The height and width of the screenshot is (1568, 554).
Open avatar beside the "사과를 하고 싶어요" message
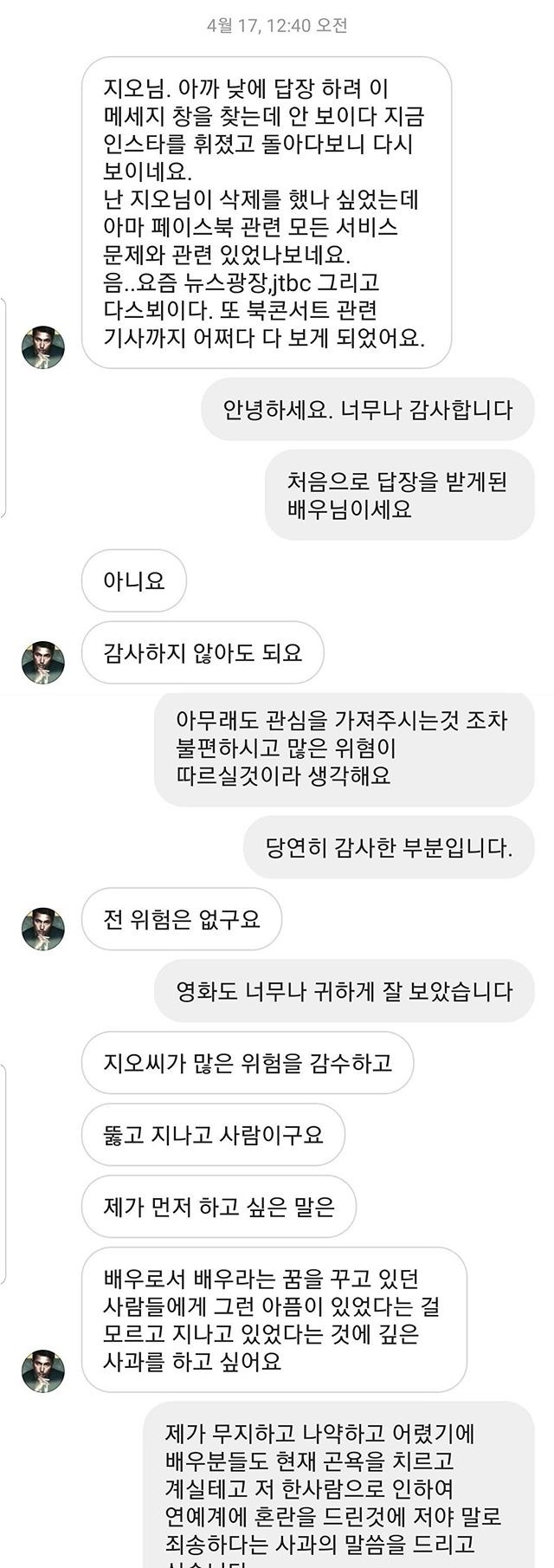click(42, 1370)
